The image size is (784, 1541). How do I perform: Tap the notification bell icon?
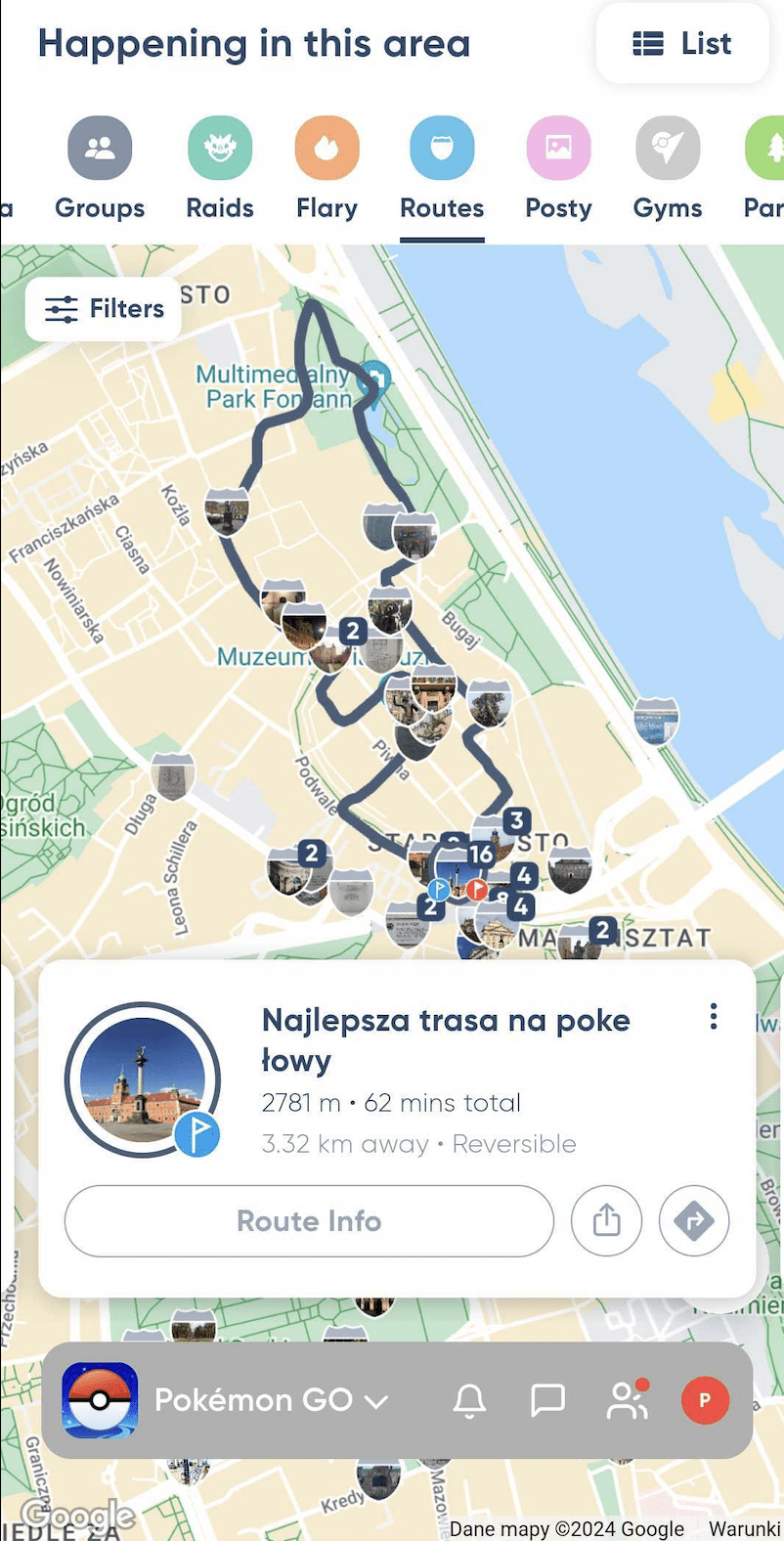click(469, 1400)
